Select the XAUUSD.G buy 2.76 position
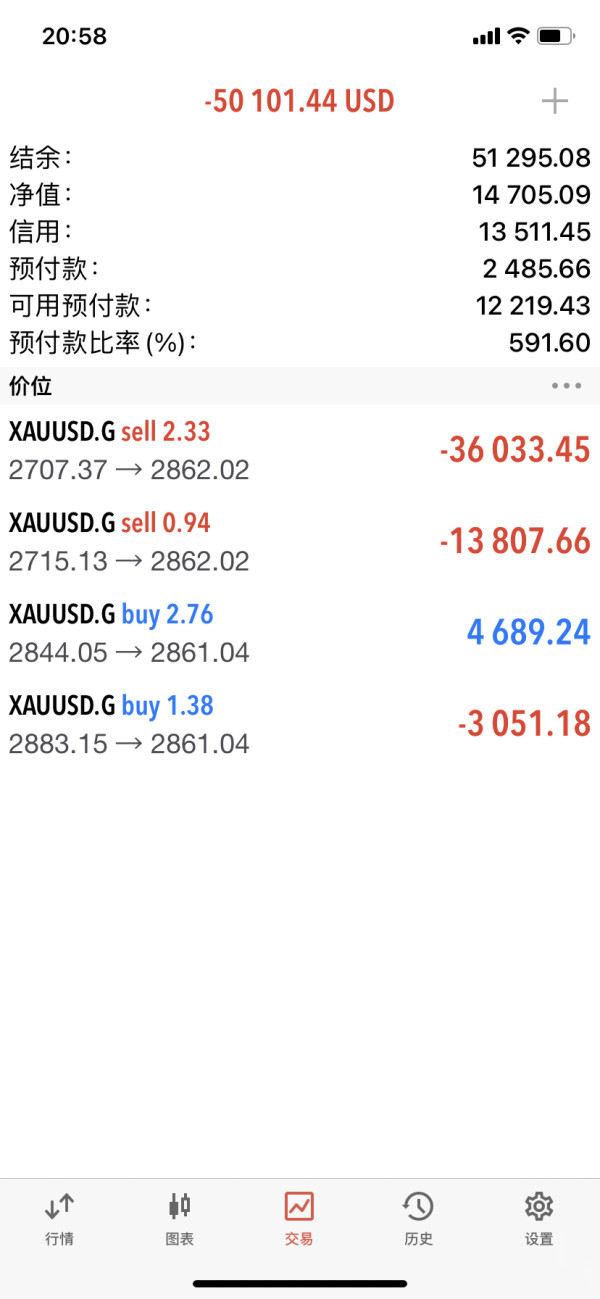This screenshot has width=600, height=1299. pyautogui.click(x=300, y=633)
